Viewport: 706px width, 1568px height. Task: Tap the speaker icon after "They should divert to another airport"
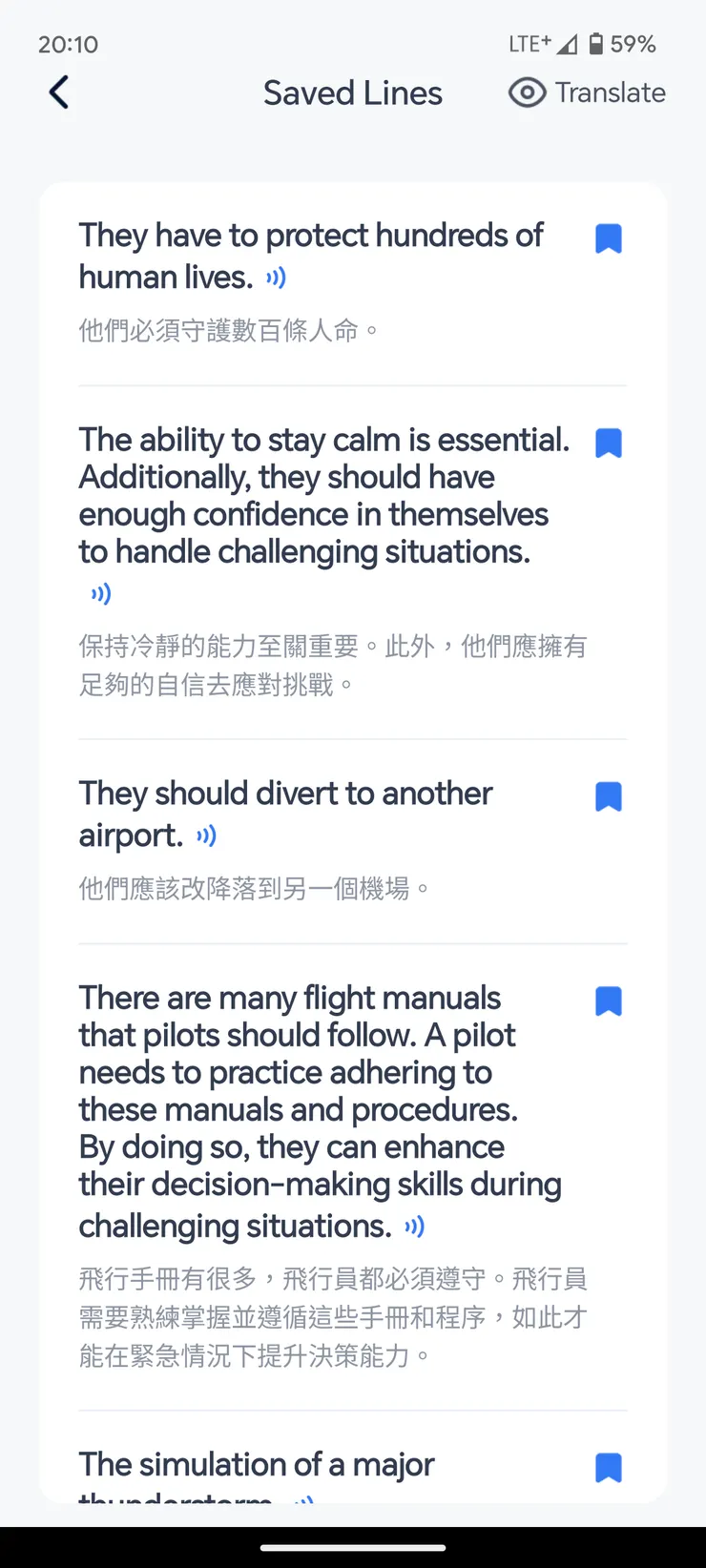point(205,835)
